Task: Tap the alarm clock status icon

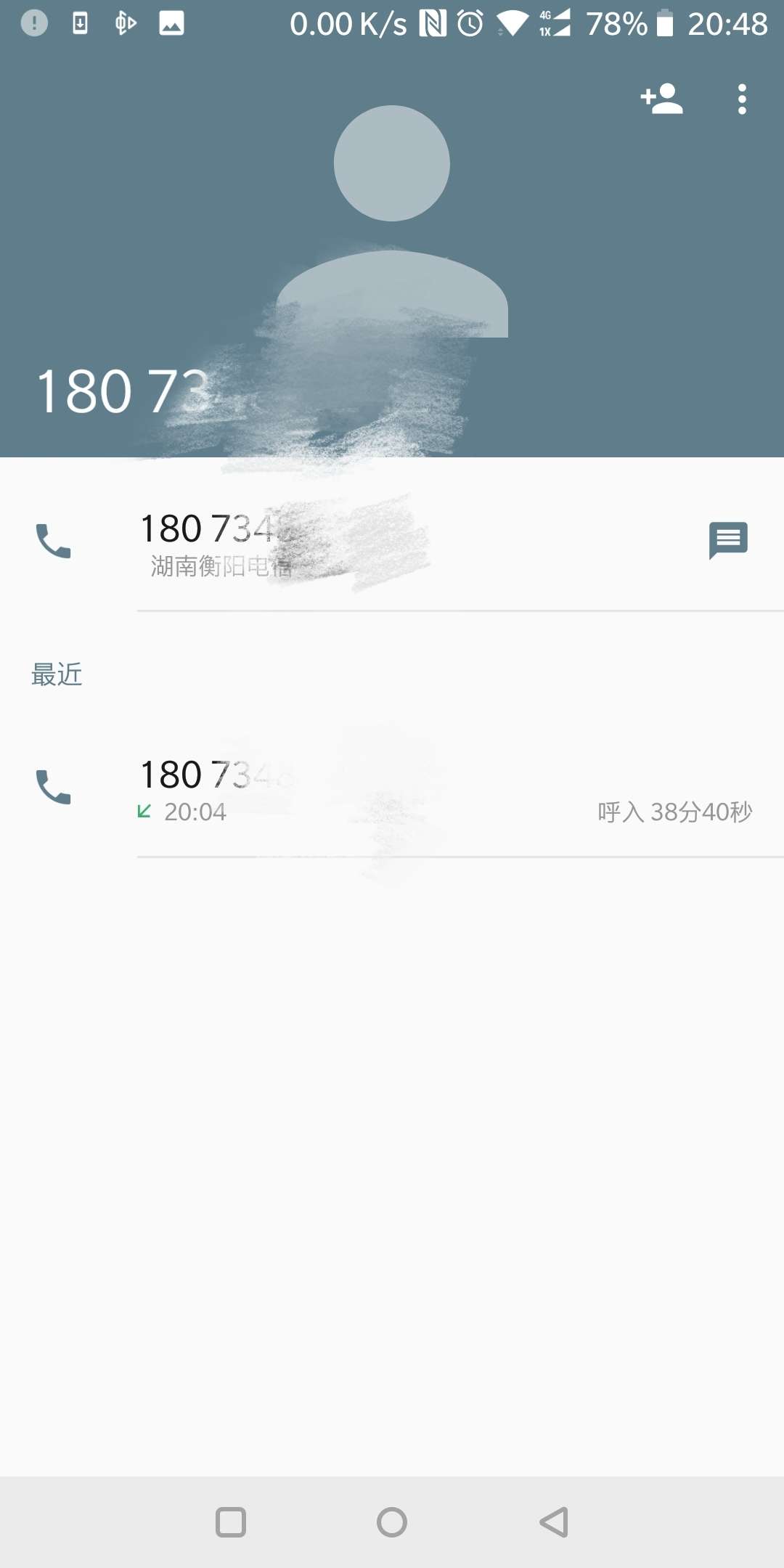Action: [469, 24]
